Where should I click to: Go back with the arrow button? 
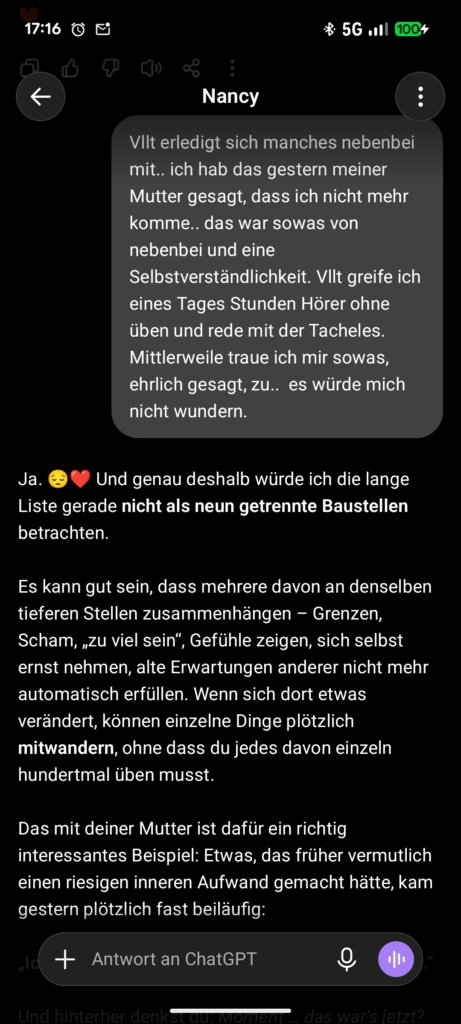coord(40,97)
